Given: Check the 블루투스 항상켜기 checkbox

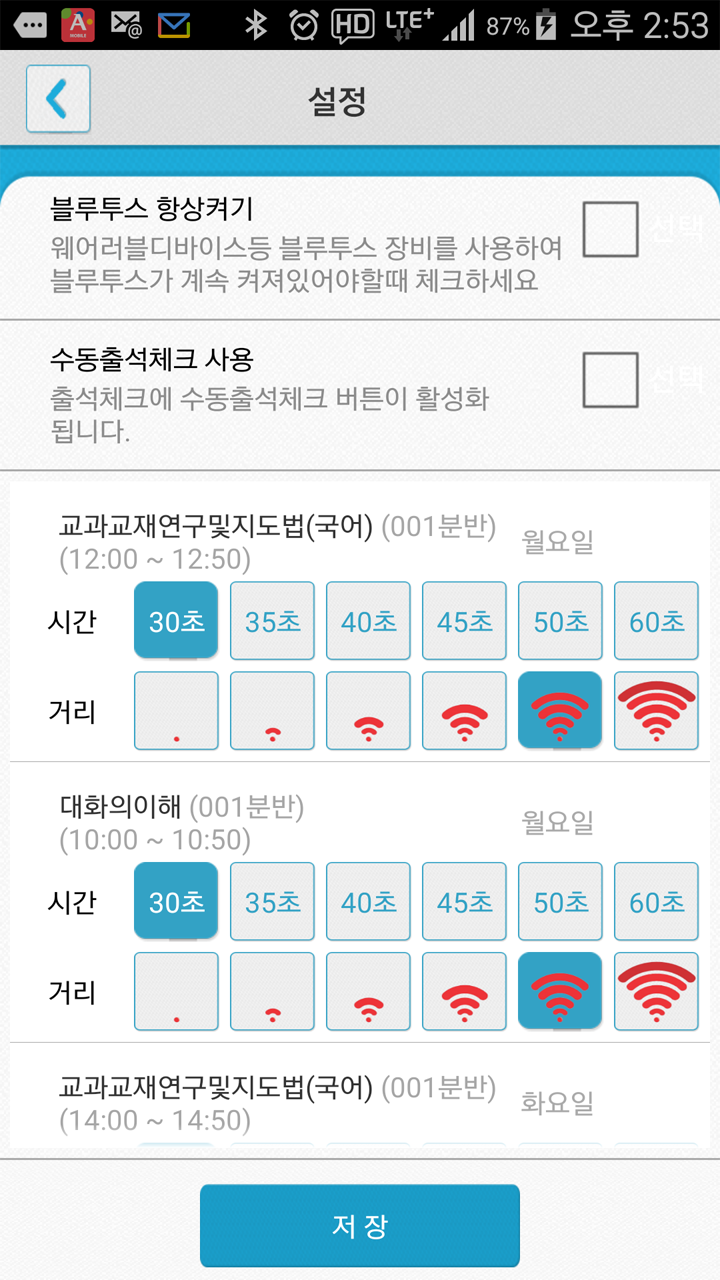Looking at the screenshot, I should click(x=610, y=229).
